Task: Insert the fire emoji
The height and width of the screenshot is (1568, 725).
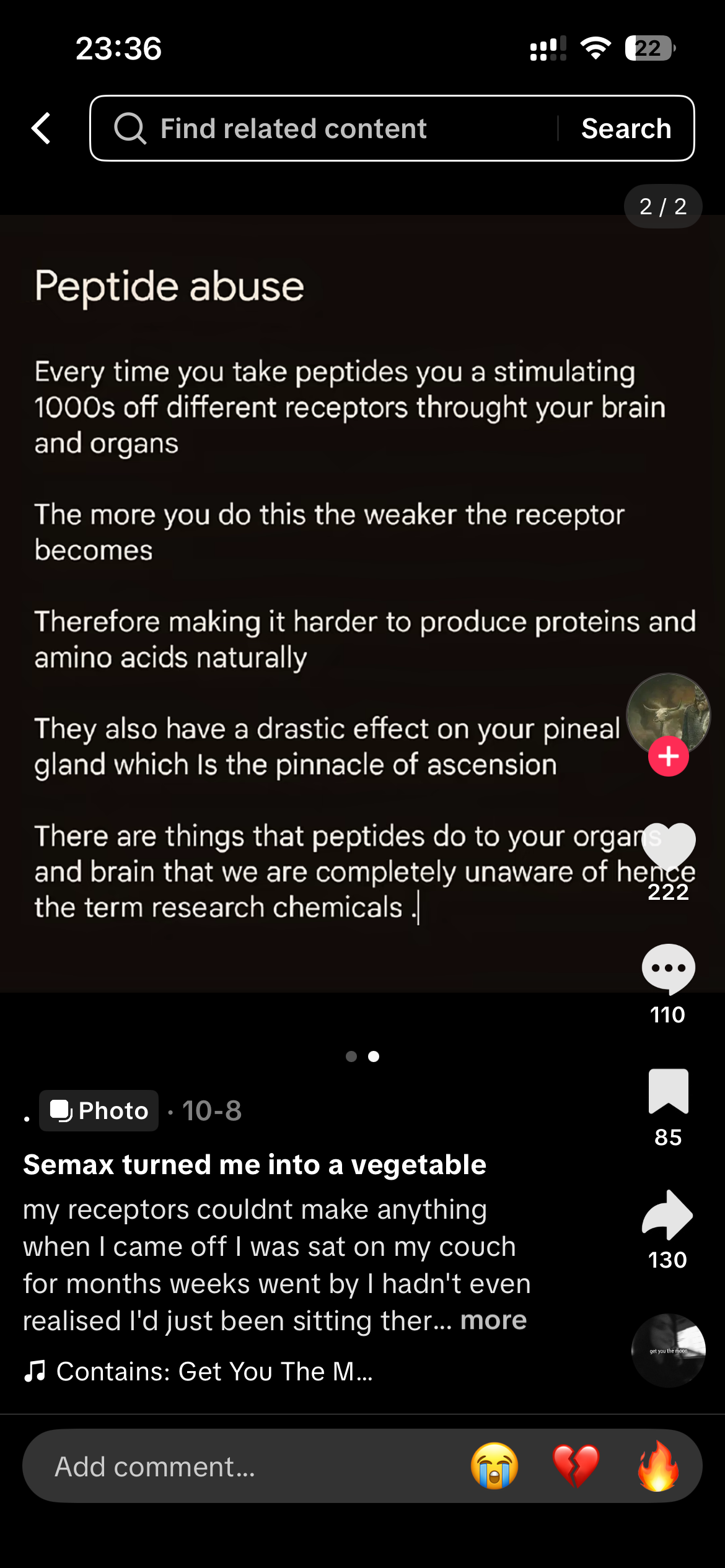Action: (658, 1466)
